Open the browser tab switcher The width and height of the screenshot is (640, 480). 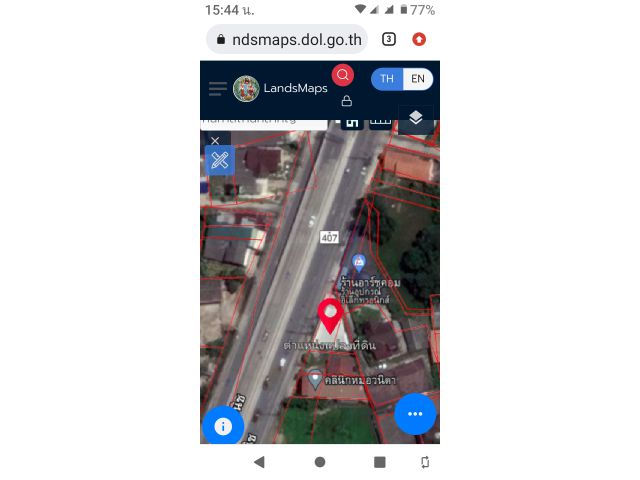coord(389,40)
